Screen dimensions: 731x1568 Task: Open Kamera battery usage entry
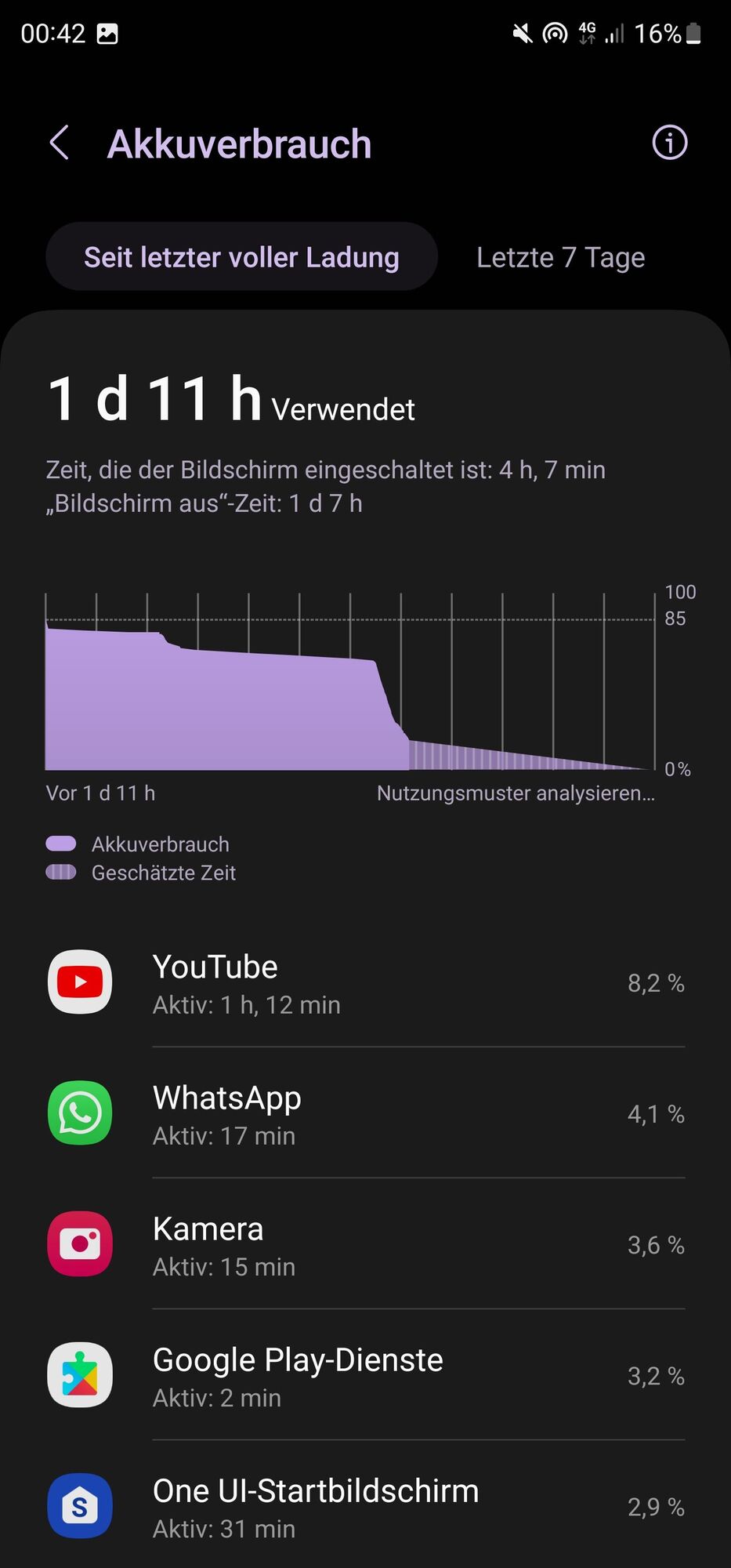[x=365, y=1245]
